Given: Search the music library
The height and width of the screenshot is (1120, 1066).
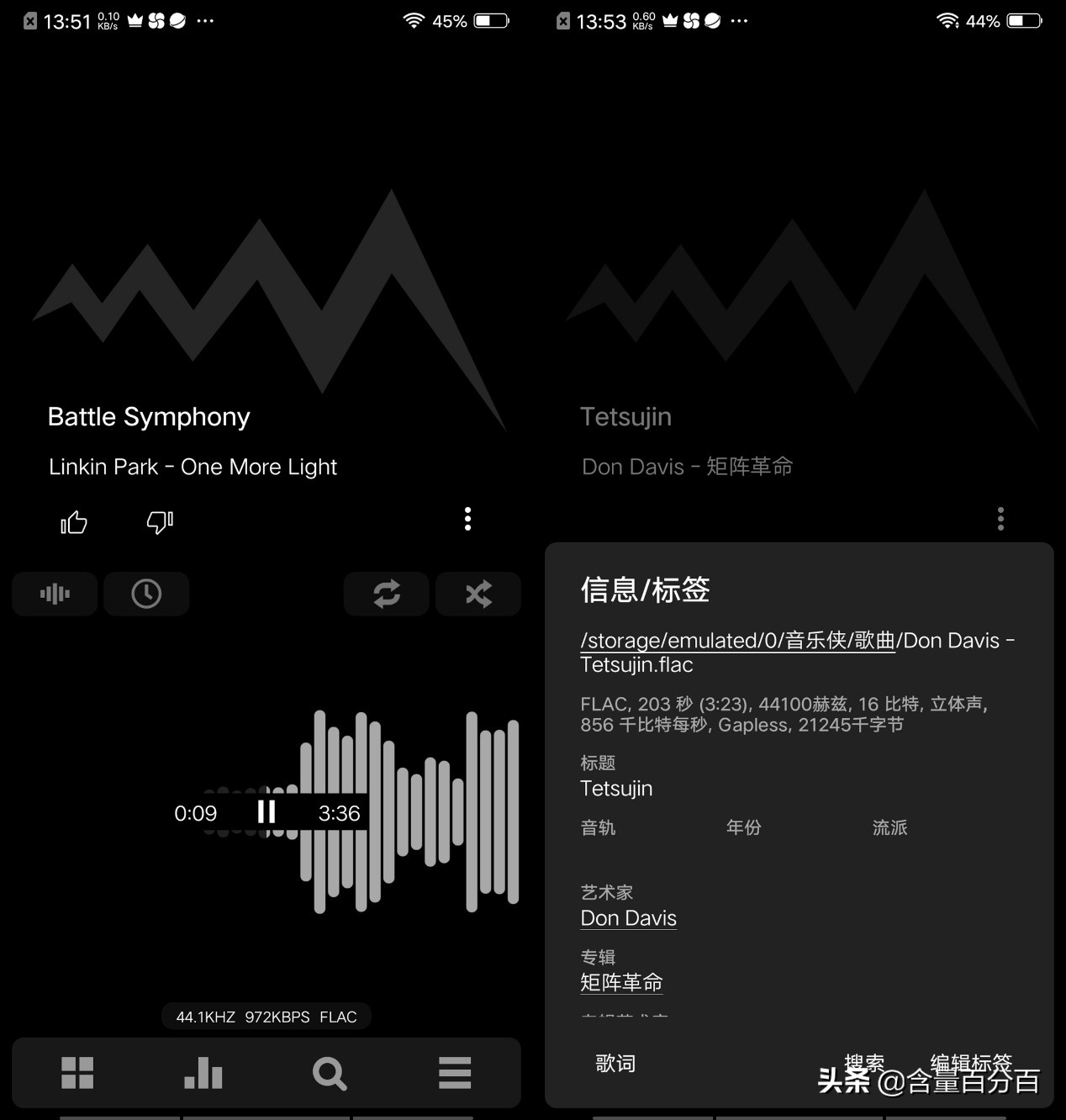Looking at the screenshot, I should pos(329,1073).
